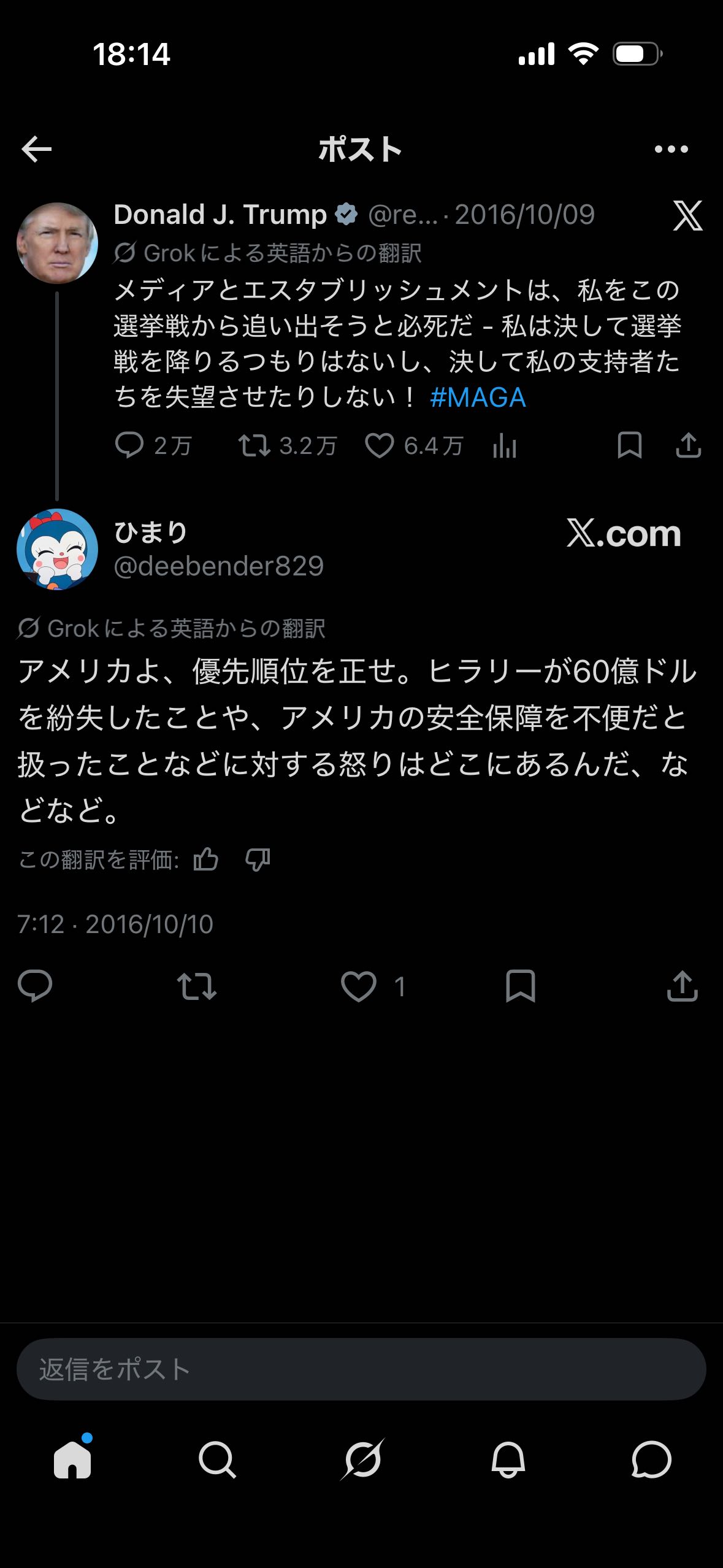Viewport: 723px width, 1568px height.
Task: Open ひまり's profile avatar
Action: (x=57, y=549)
